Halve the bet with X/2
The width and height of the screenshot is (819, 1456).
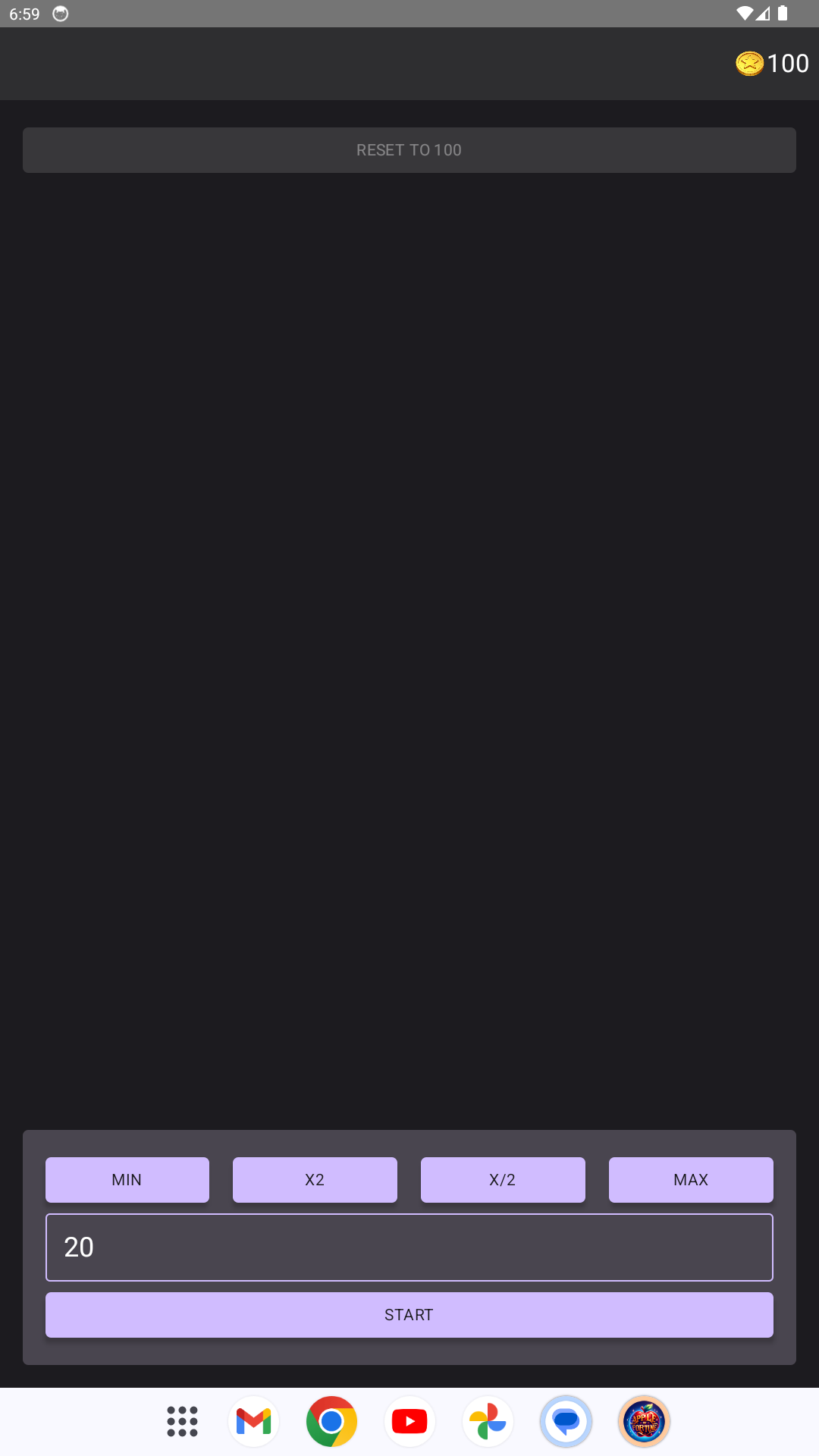[x=503, y=1180]
